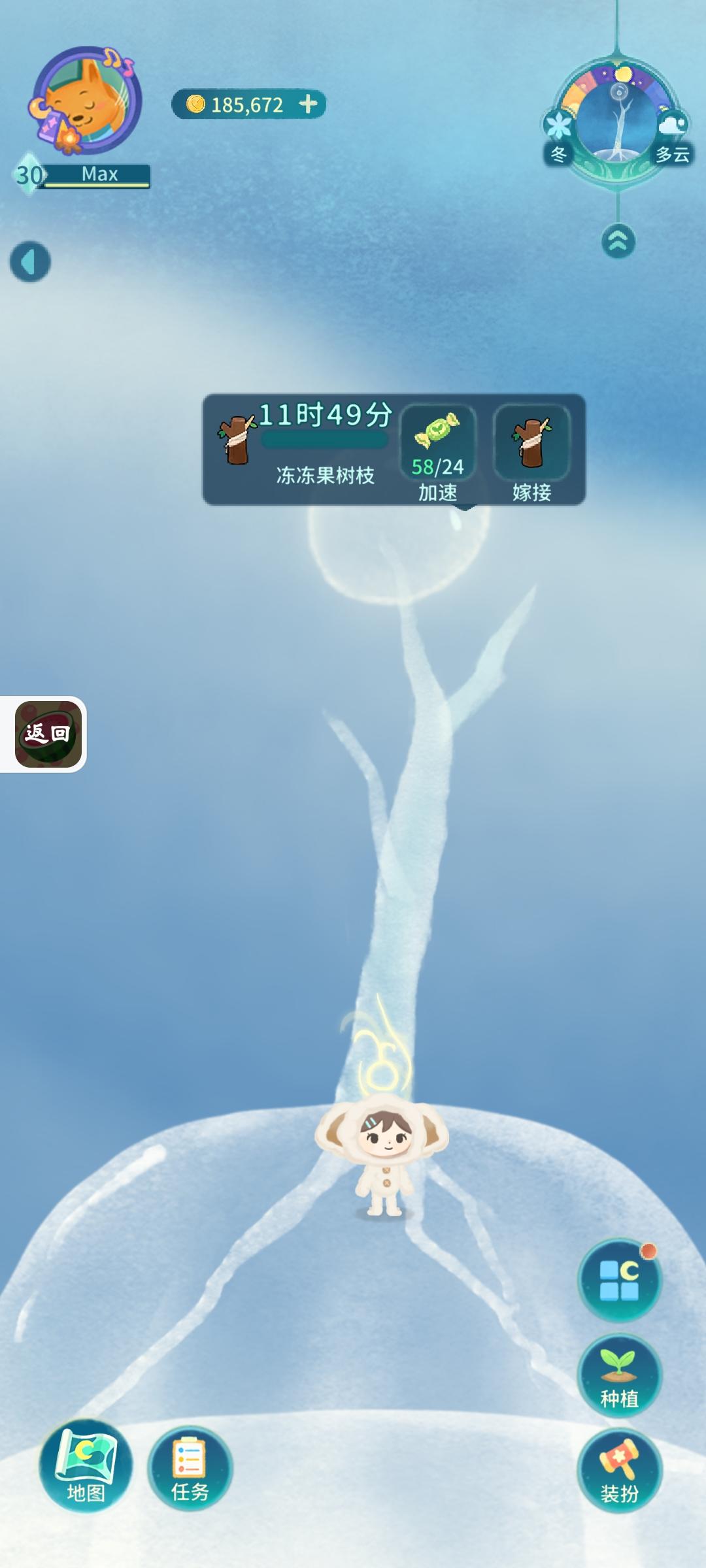Tap the 冬 season label
Image resolution: width=706 pixels, height=1568 pixels.
coord(559,155)
